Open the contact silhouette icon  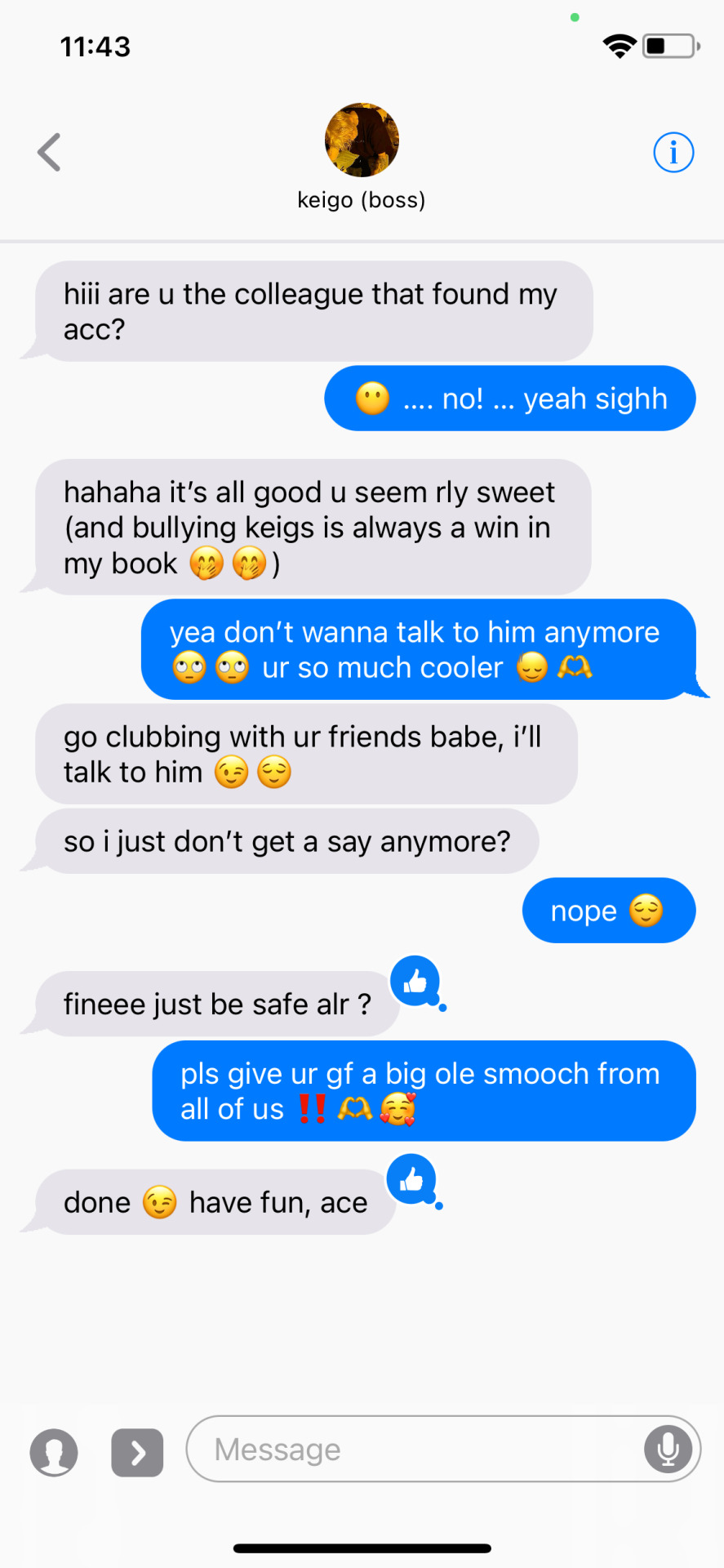[x=54, y=1453]
